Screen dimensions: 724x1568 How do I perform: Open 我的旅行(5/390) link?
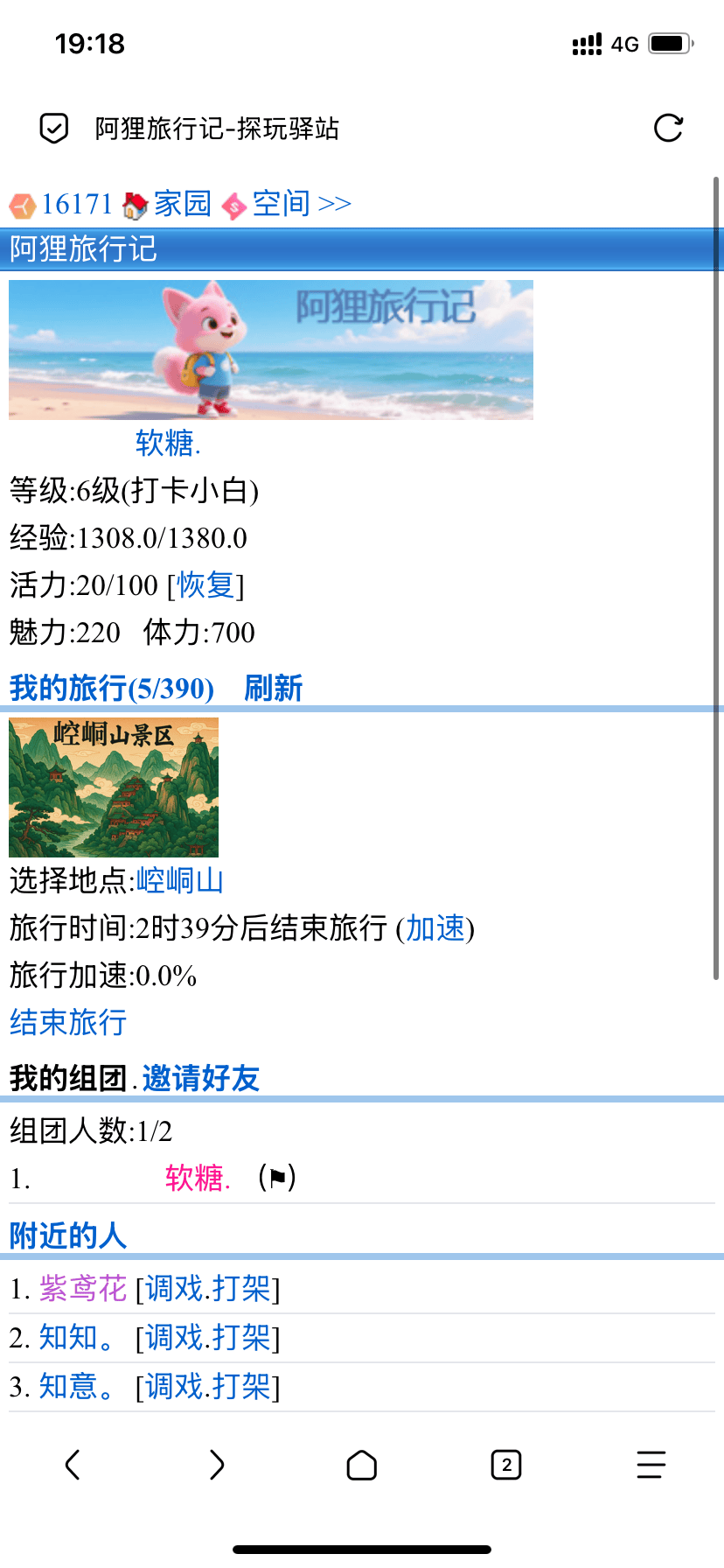click(x=111, y=688)
